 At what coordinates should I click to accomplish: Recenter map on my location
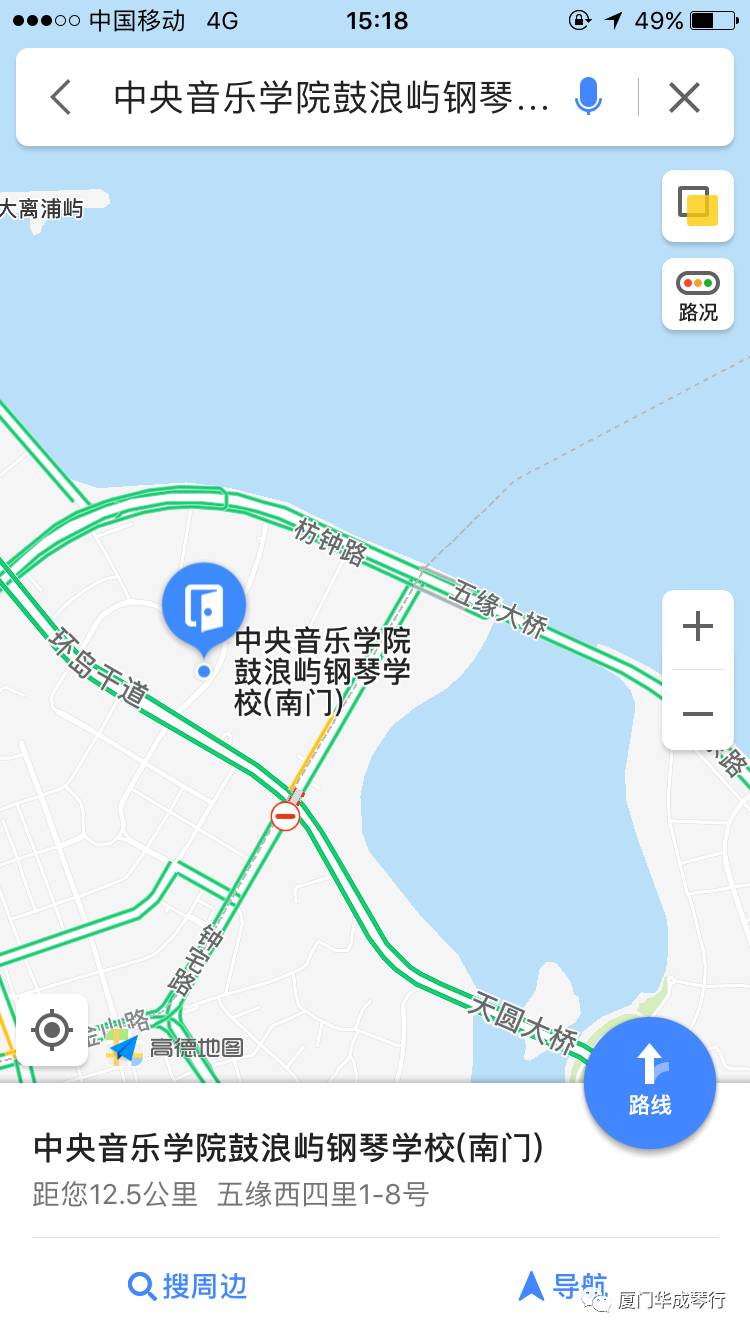click(x=52, y=1029)
